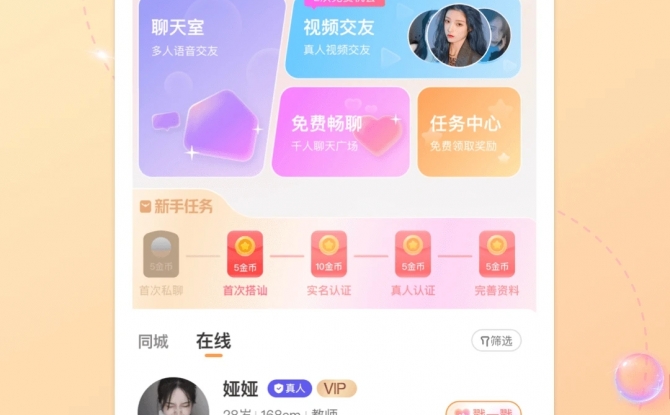Select the 首次搭讪 5 coin task
Image resolution: width=670 pixels, height=415 pixels.
point(244,262)
